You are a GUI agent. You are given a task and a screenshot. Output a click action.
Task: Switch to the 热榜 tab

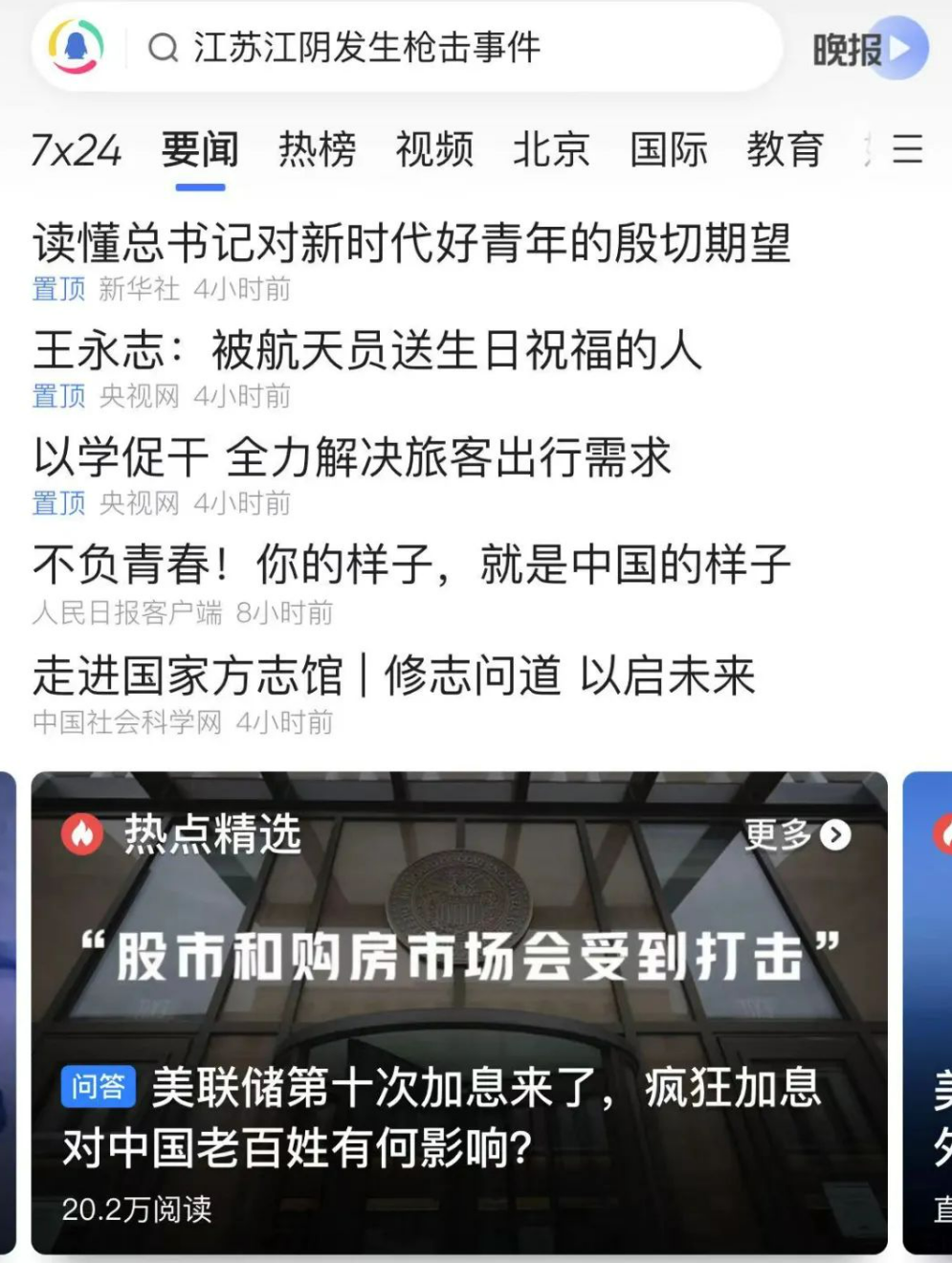(x=317, y=150)
